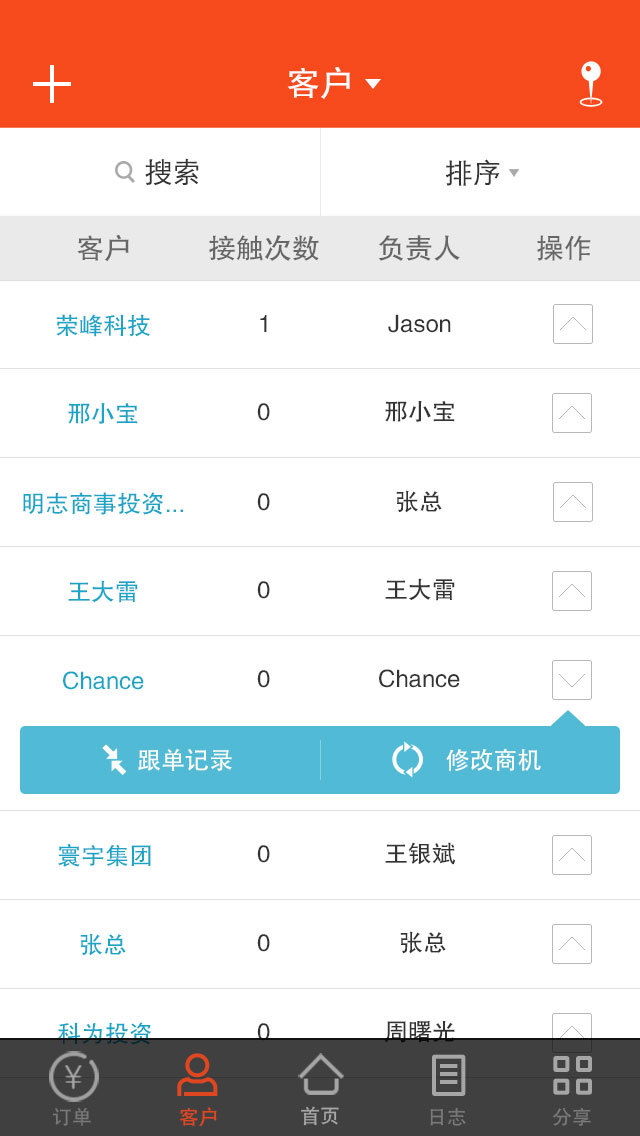Open the 分享 tab
The width and height of the screenshot is (640, 1136).
tap(572, 1088)
